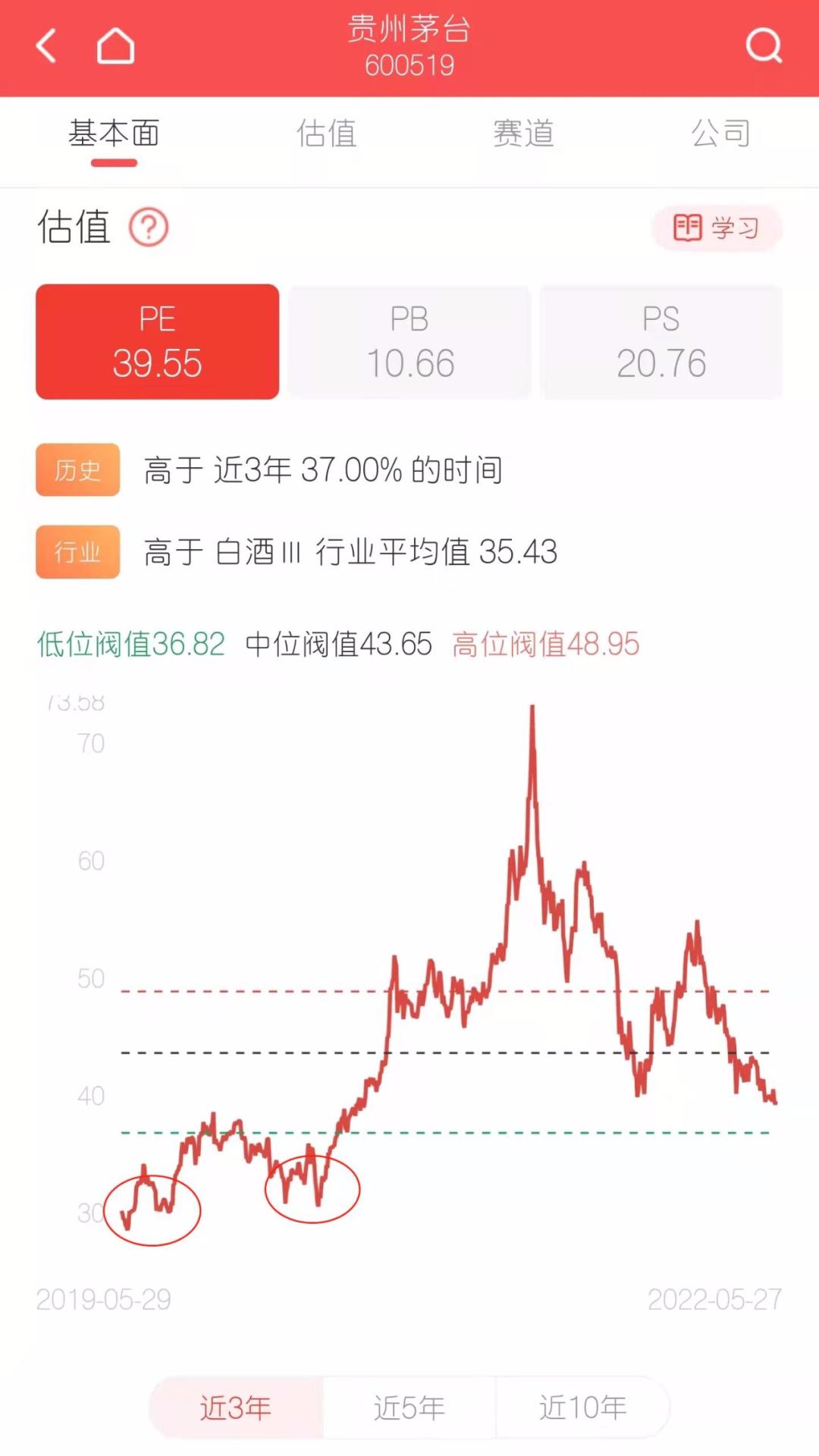Open the 公司 tab
This screenshot has height=1456, width=819.
tap(719, 134)
